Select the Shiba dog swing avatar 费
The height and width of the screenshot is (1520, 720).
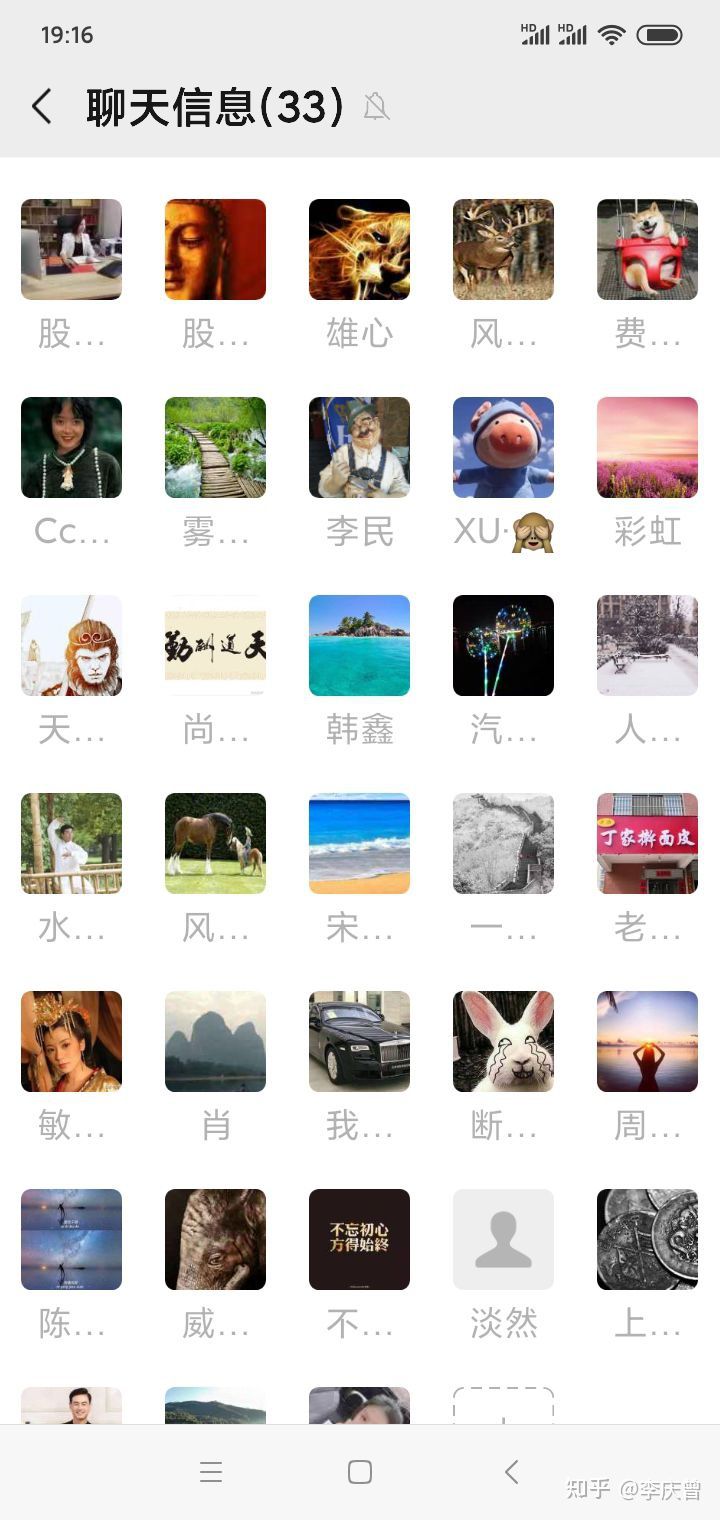coord(647,249)
